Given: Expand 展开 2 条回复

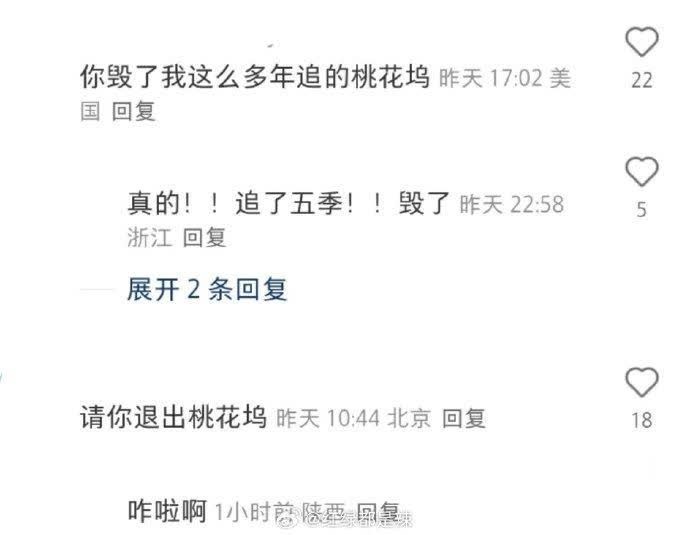Looking at the screenshot, I should tap(207, 289).
